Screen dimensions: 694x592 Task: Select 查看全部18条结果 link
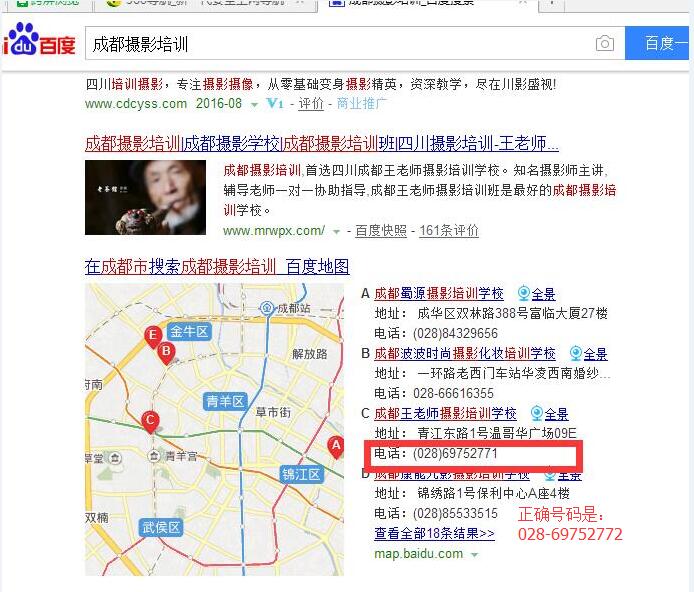tap(434, 533)
